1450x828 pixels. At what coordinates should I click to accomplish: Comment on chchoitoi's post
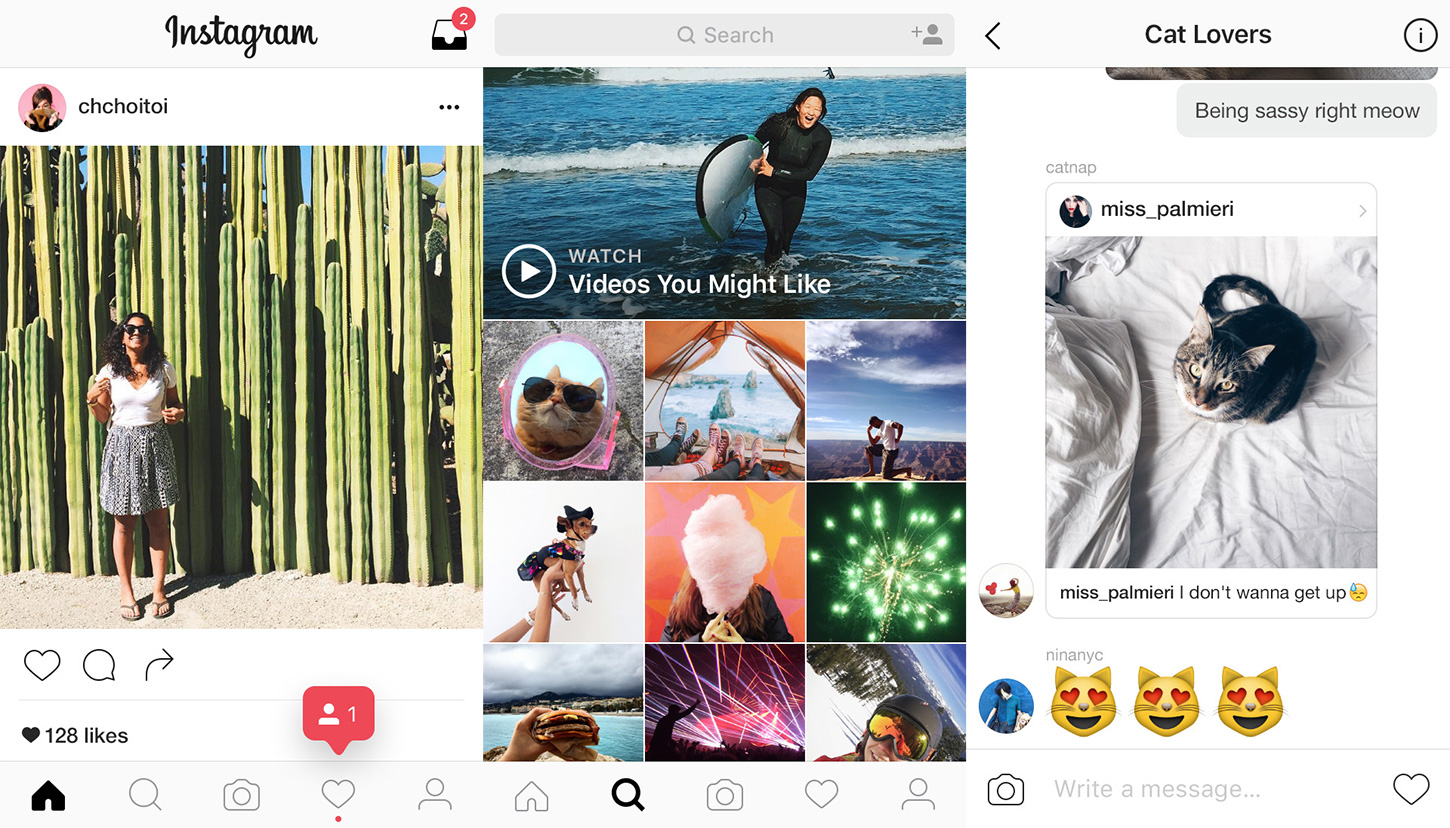coord(99,665)
